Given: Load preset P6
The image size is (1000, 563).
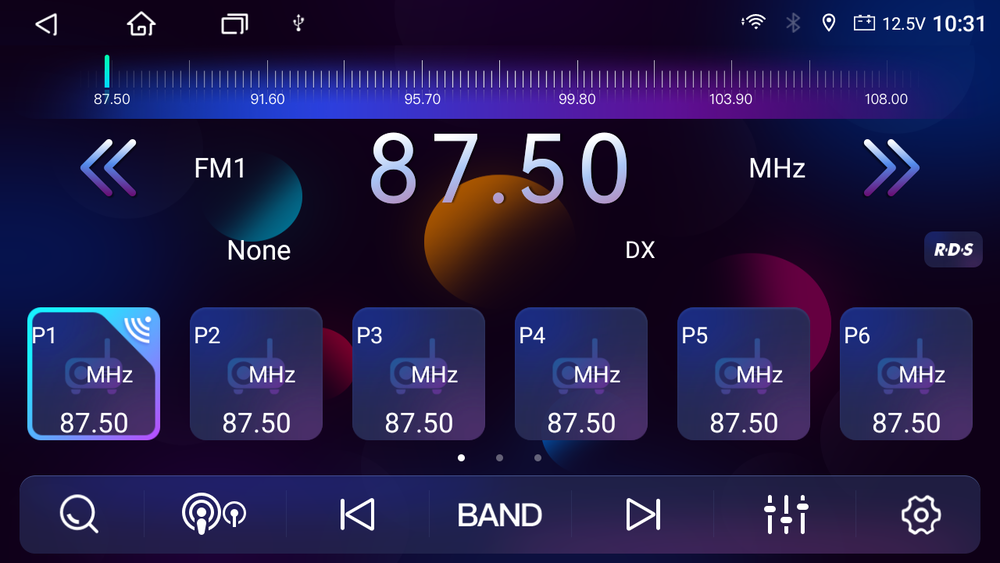Looking at the screenshot, I should tap(906, 374).
